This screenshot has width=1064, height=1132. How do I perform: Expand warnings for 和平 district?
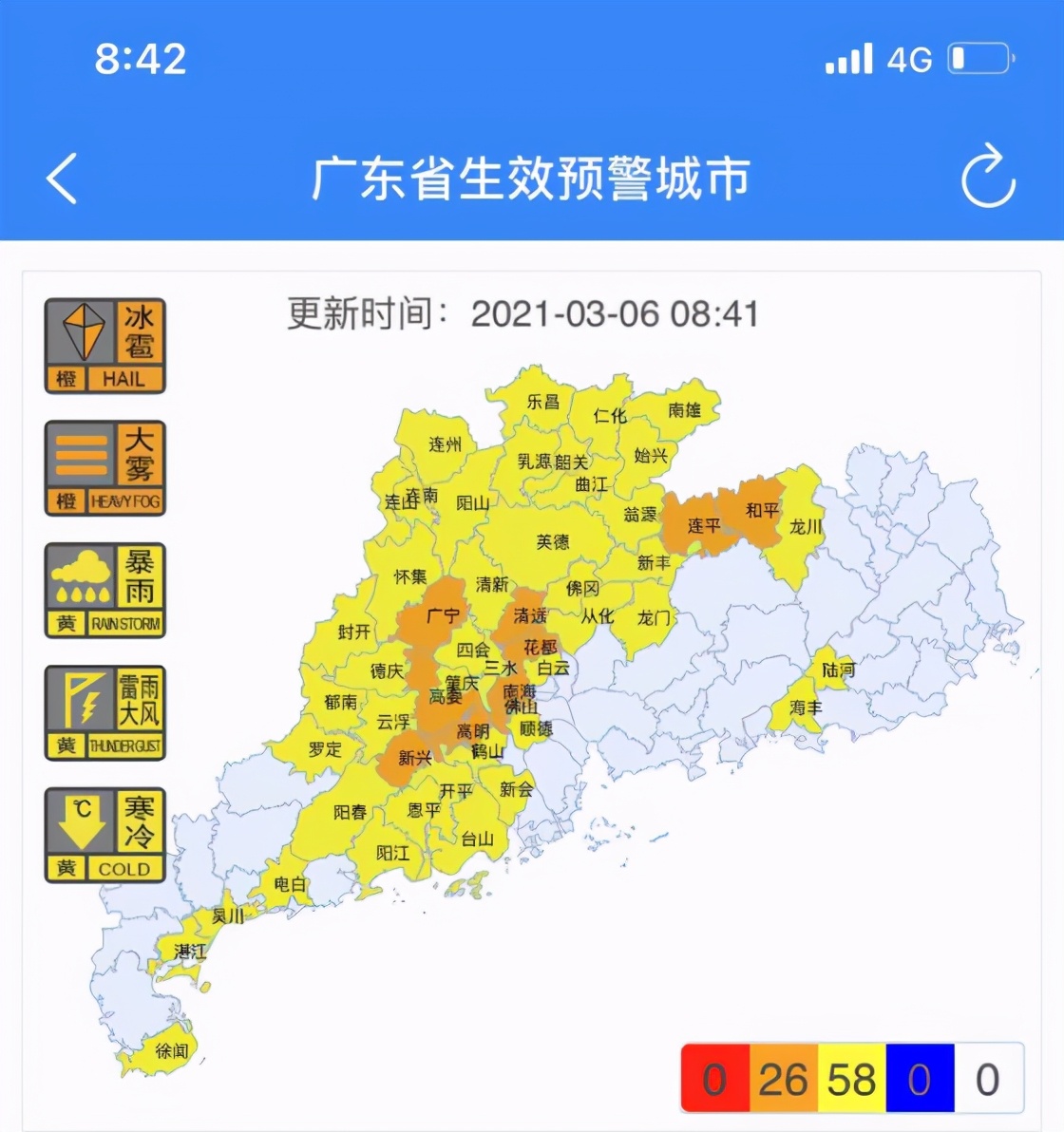pyautogui.click(x=762, y=510)
